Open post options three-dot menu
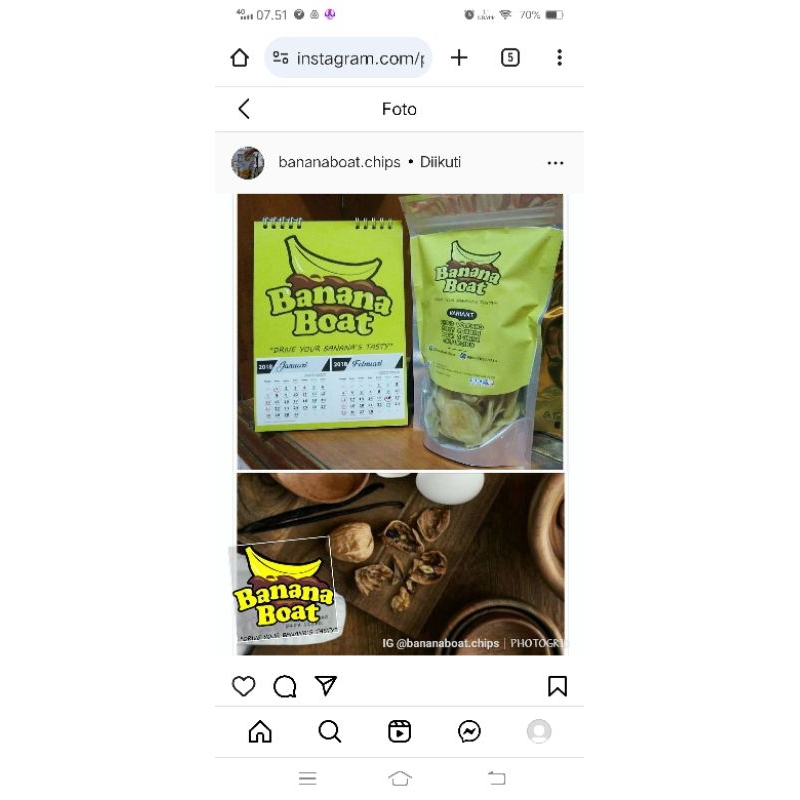 click(x=555, y=163)
